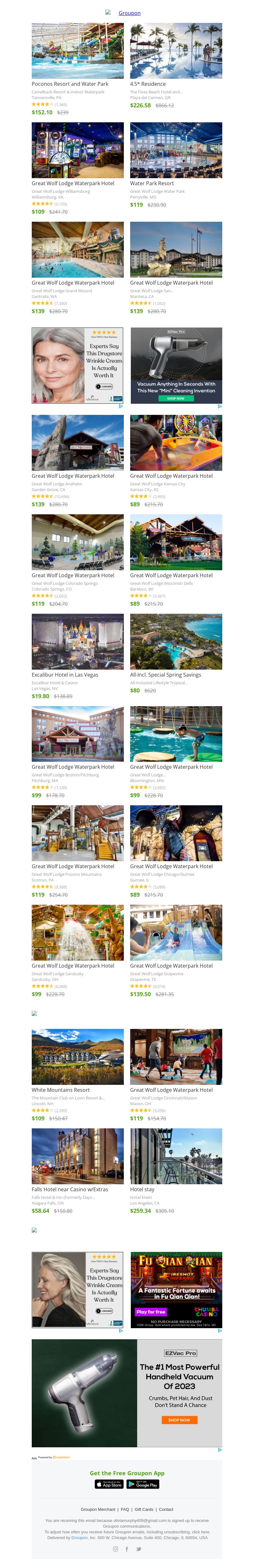View the 4.5* Residence deal in Playa del Carmen
The image size is (254, 1568).
[176, 51]
